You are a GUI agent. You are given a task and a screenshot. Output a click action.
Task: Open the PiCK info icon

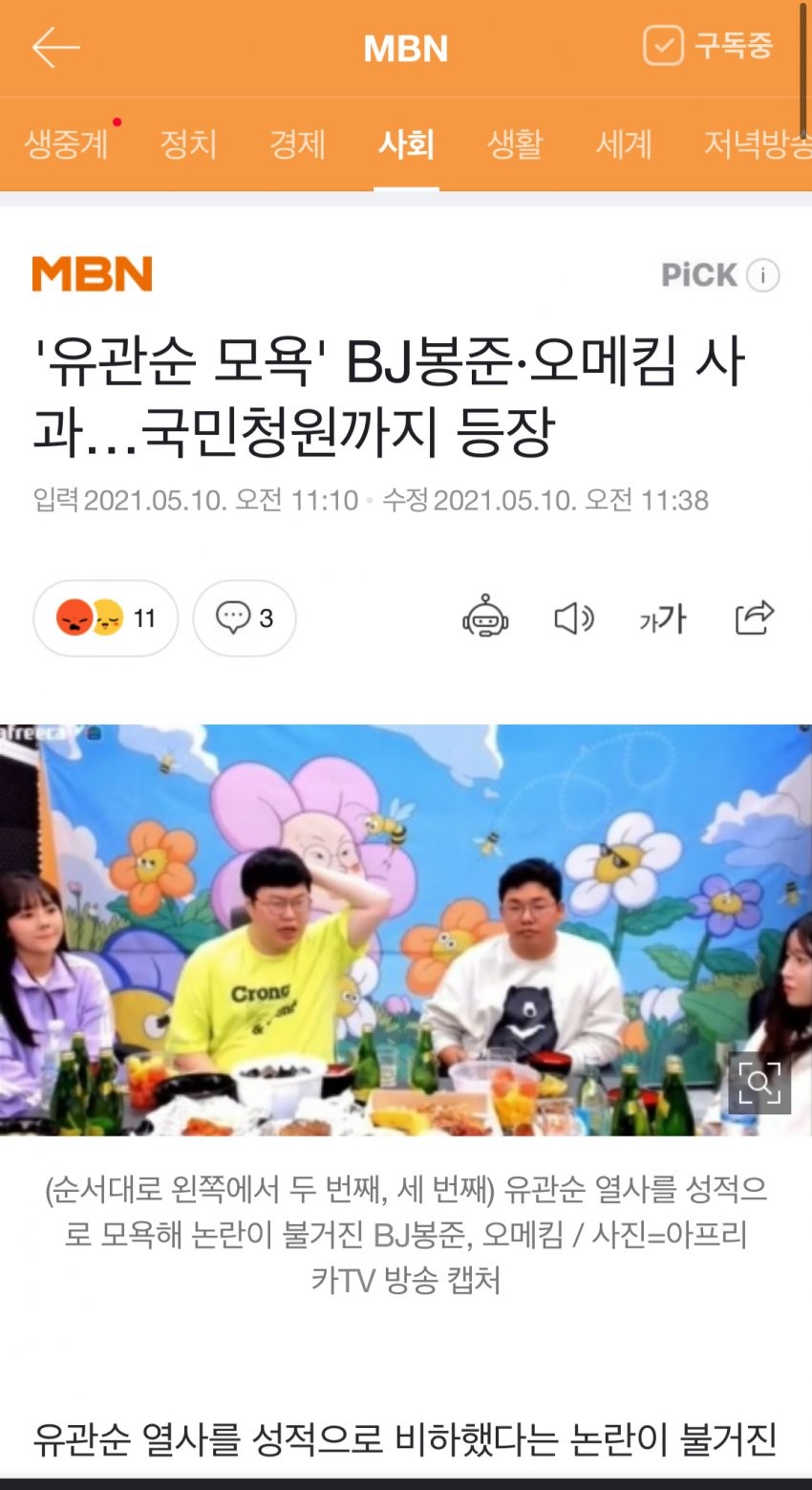coord(762,275)
